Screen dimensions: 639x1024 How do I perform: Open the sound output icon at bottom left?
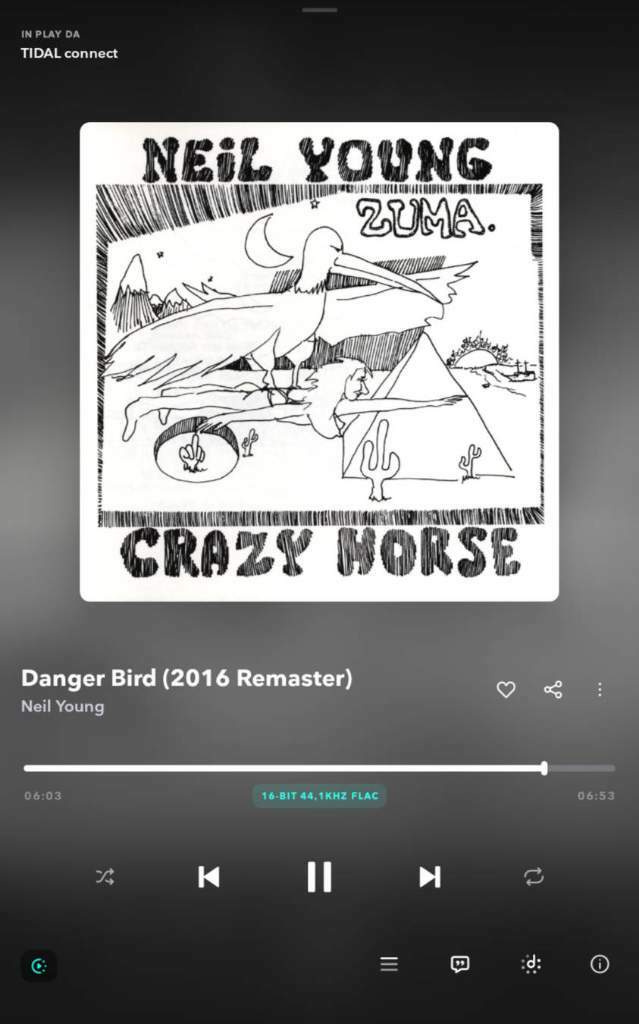[39, 965]
